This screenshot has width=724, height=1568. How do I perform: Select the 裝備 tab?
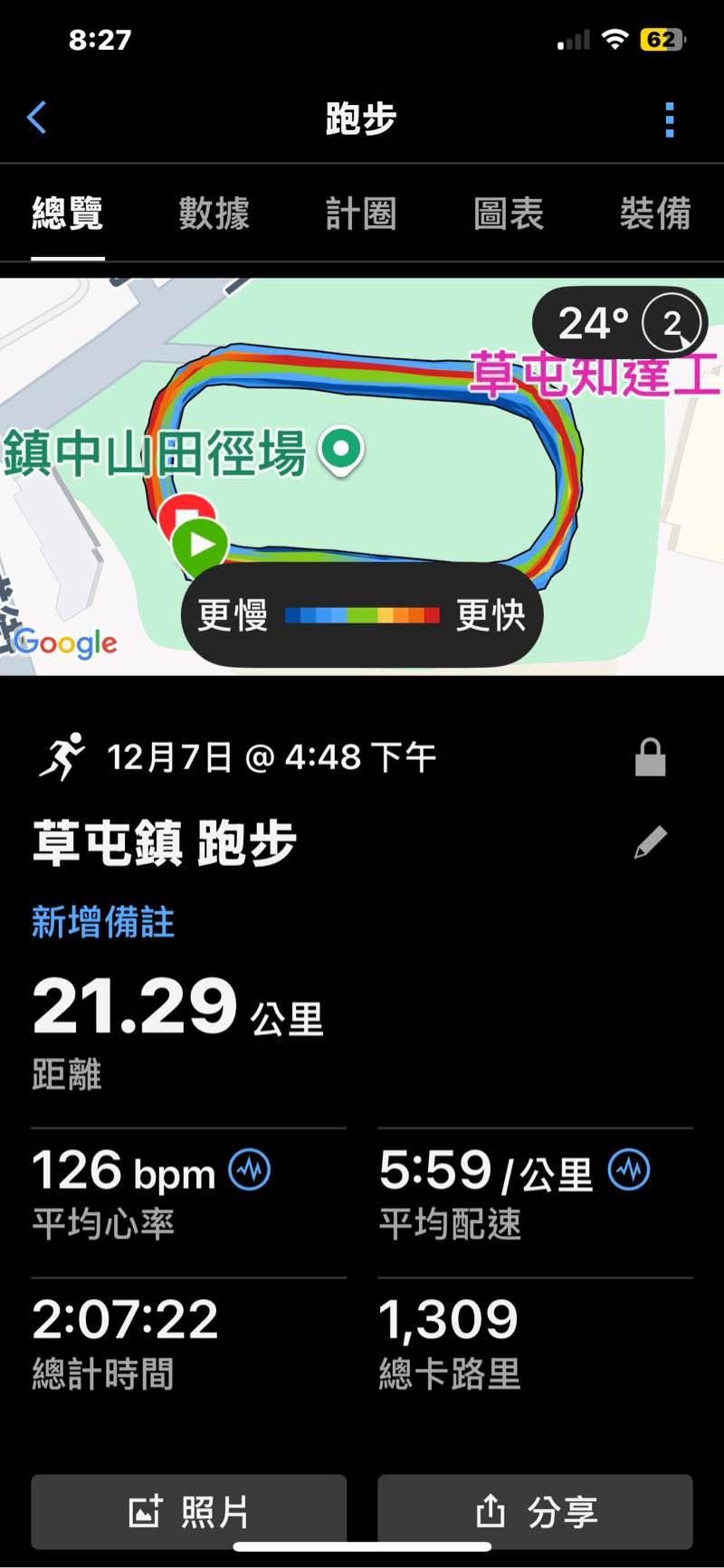coord(655,214)
